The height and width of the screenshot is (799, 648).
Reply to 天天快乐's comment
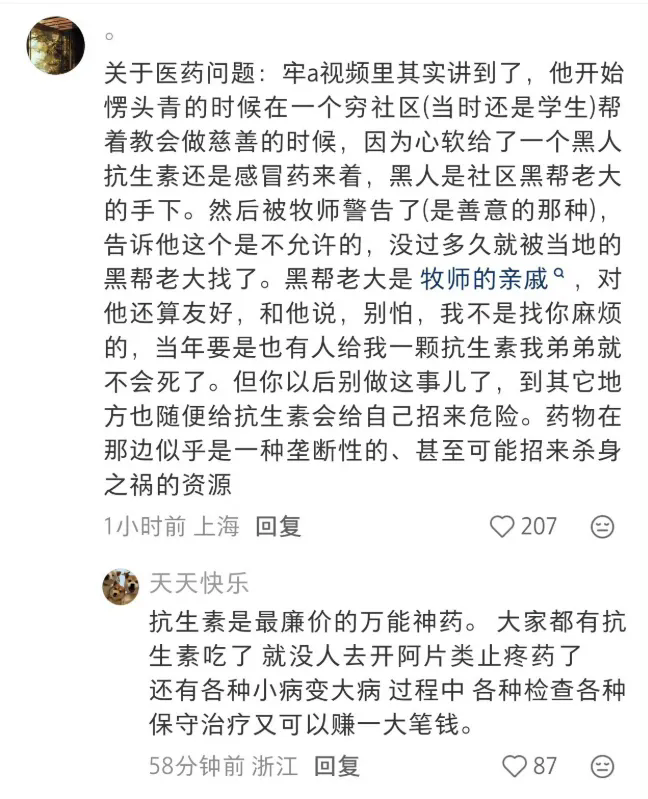[x=336, y=766]
